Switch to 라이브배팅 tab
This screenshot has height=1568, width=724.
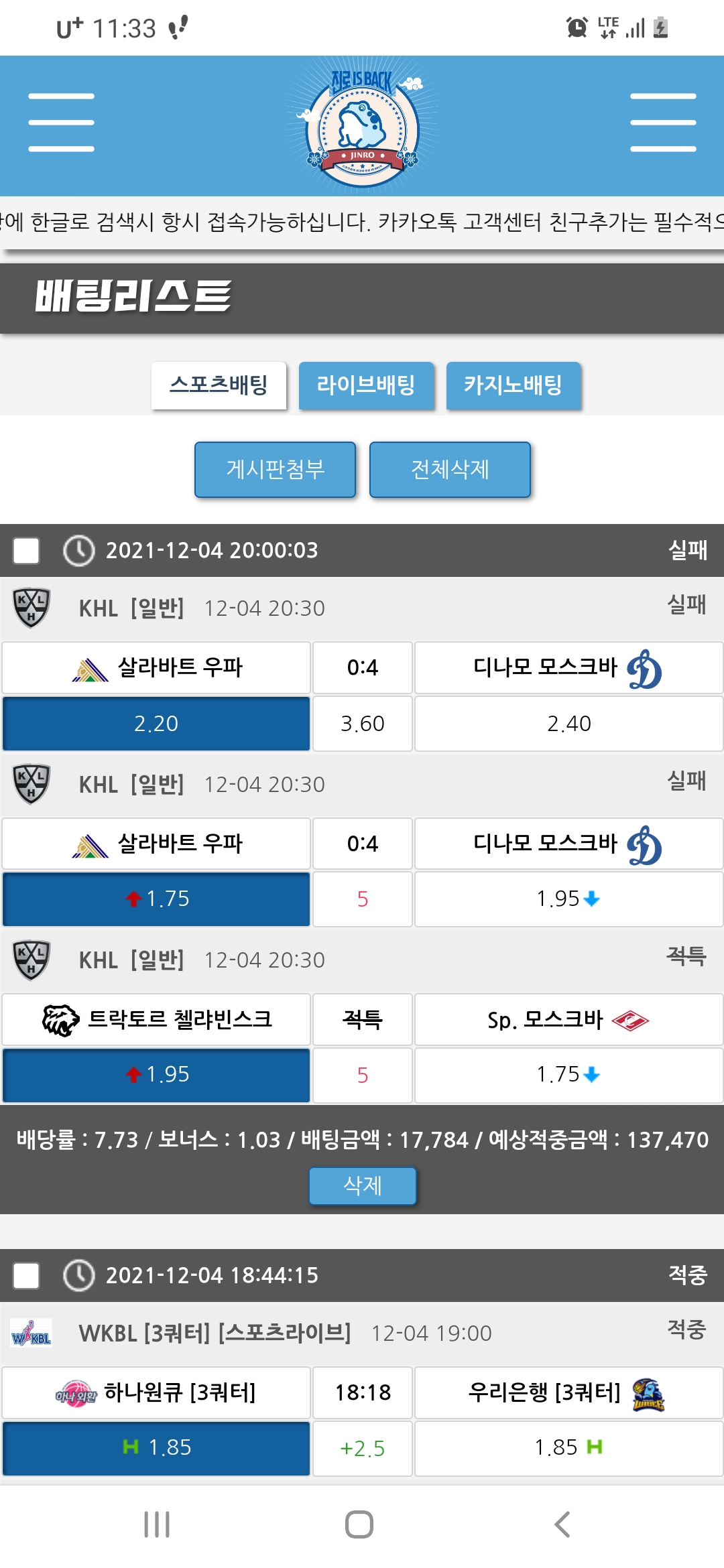click(366, 385)
